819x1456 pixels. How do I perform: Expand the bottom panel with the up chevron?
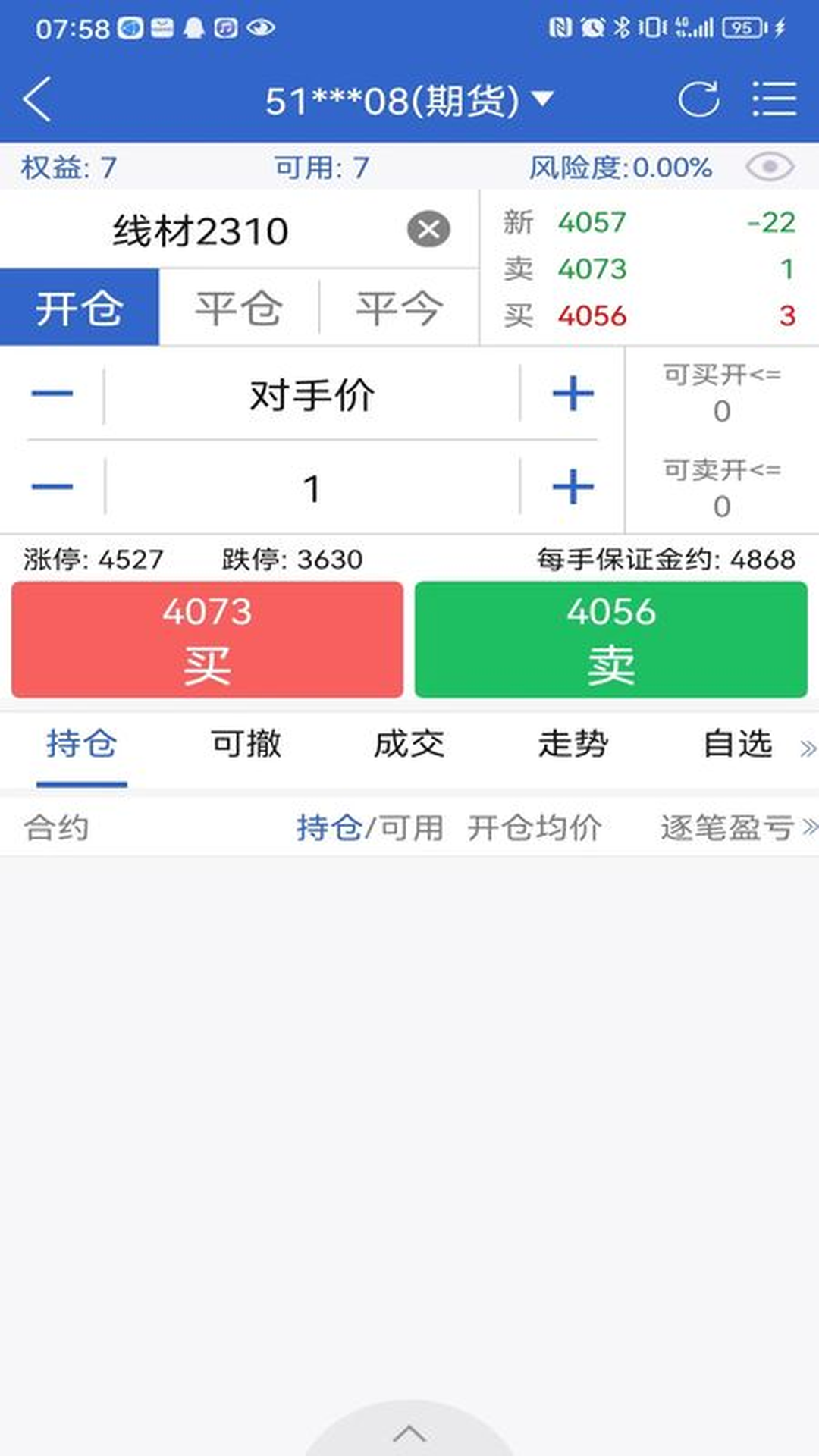click(x=409, y=1432)
